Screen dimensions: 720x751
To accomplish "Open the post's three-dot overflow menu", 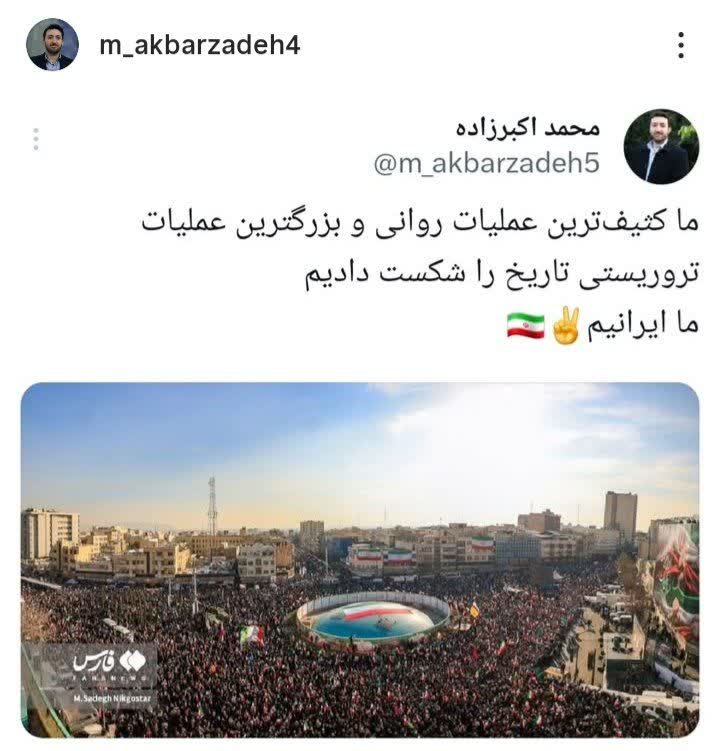I will coord(681,45).
